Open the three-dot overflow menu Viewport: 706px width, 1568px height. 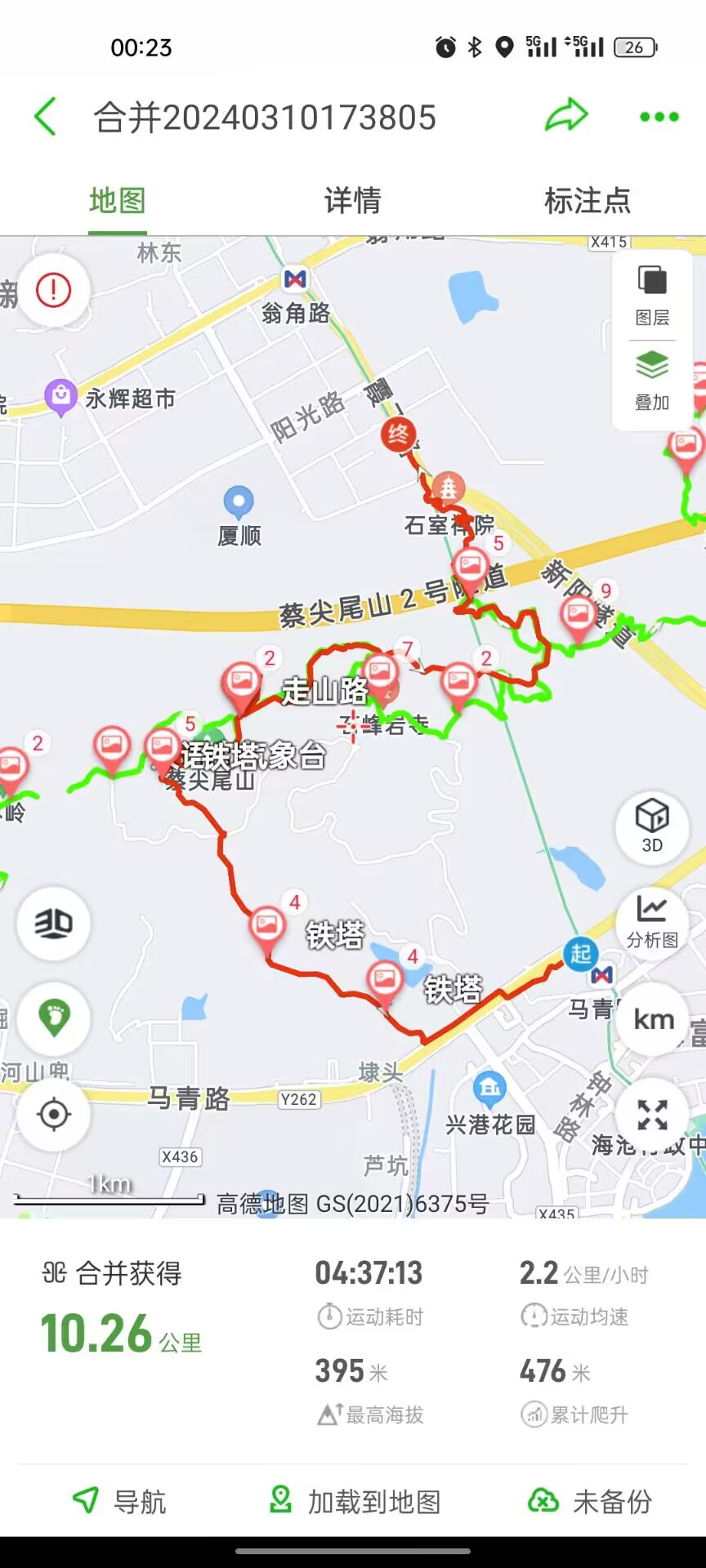(x=659, y=117)
